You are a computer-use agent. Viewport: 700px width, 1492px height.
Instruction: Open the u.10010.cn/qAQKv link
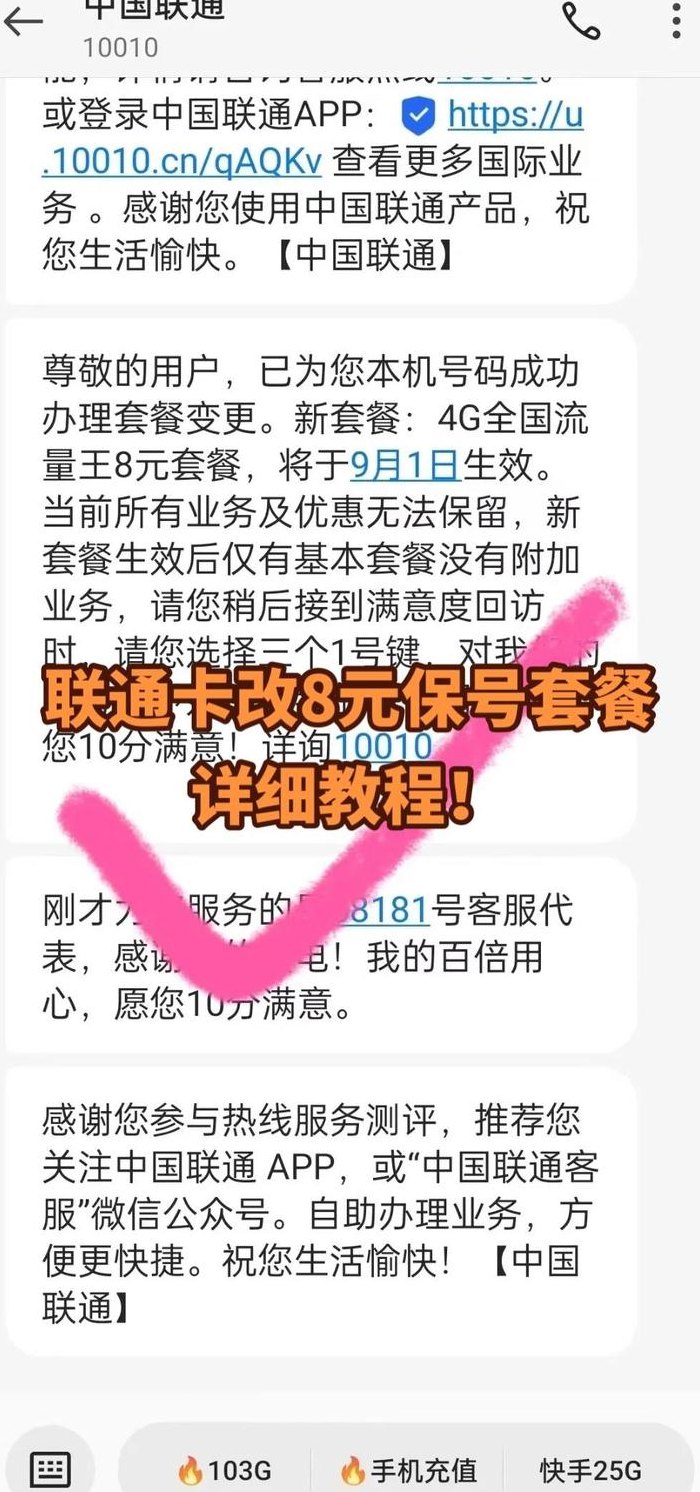point(313,138)
